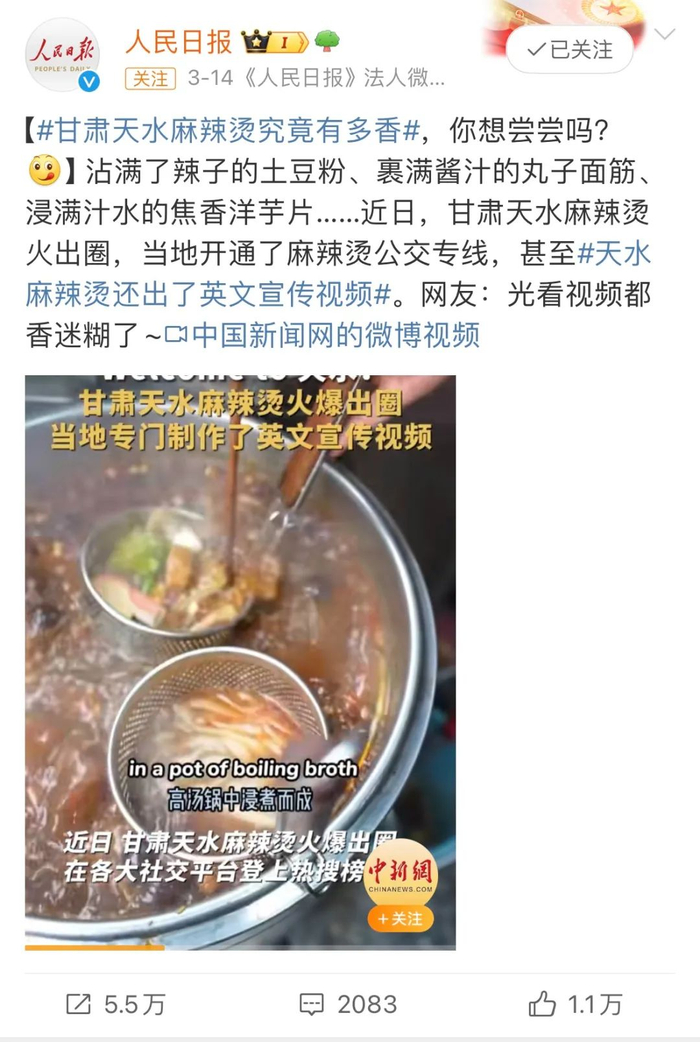Like this post with 1.1万 likes
Image resolution: width=700 pixels, height=1042 pixels.
(576, 1004)
